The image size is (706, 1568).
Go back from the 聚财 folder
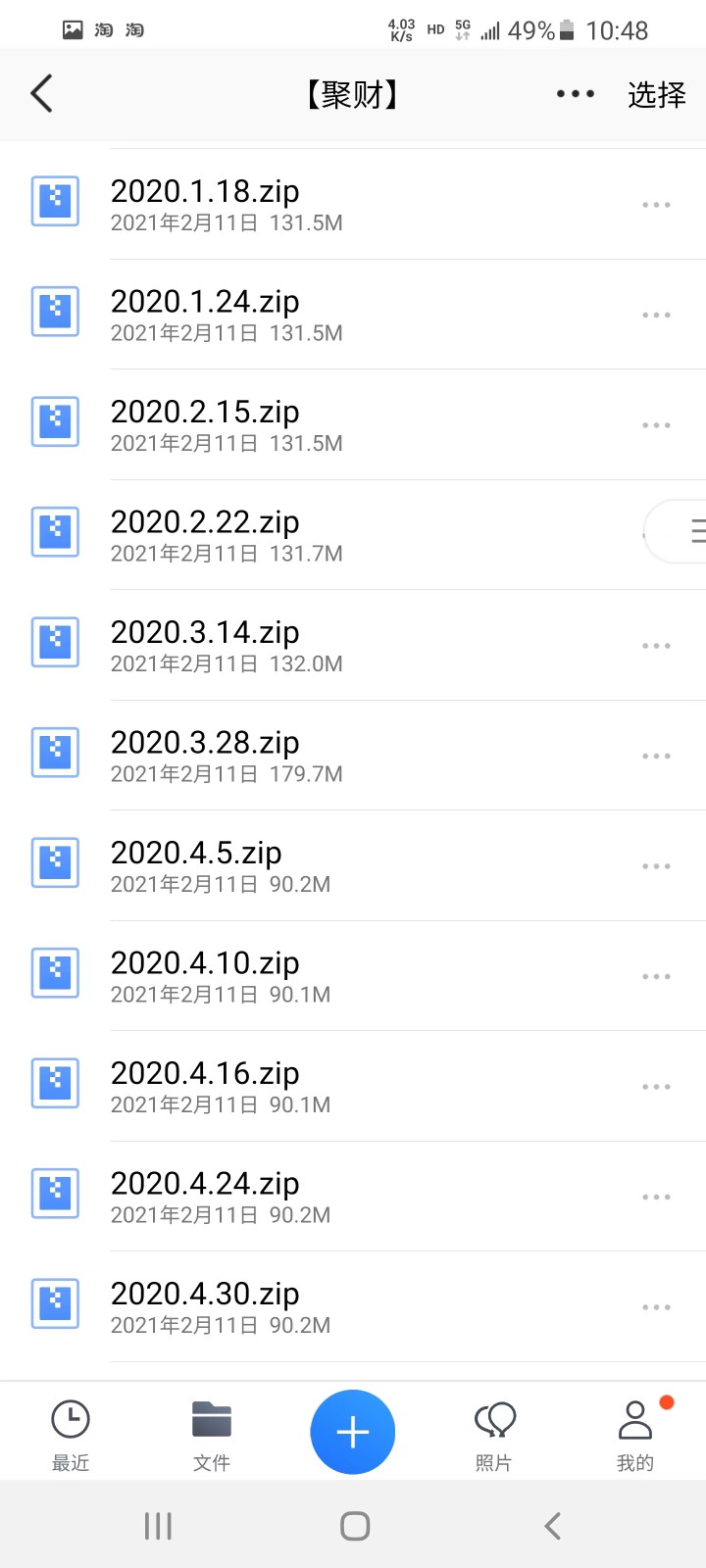pyautogui.click(x=42, y=94)
